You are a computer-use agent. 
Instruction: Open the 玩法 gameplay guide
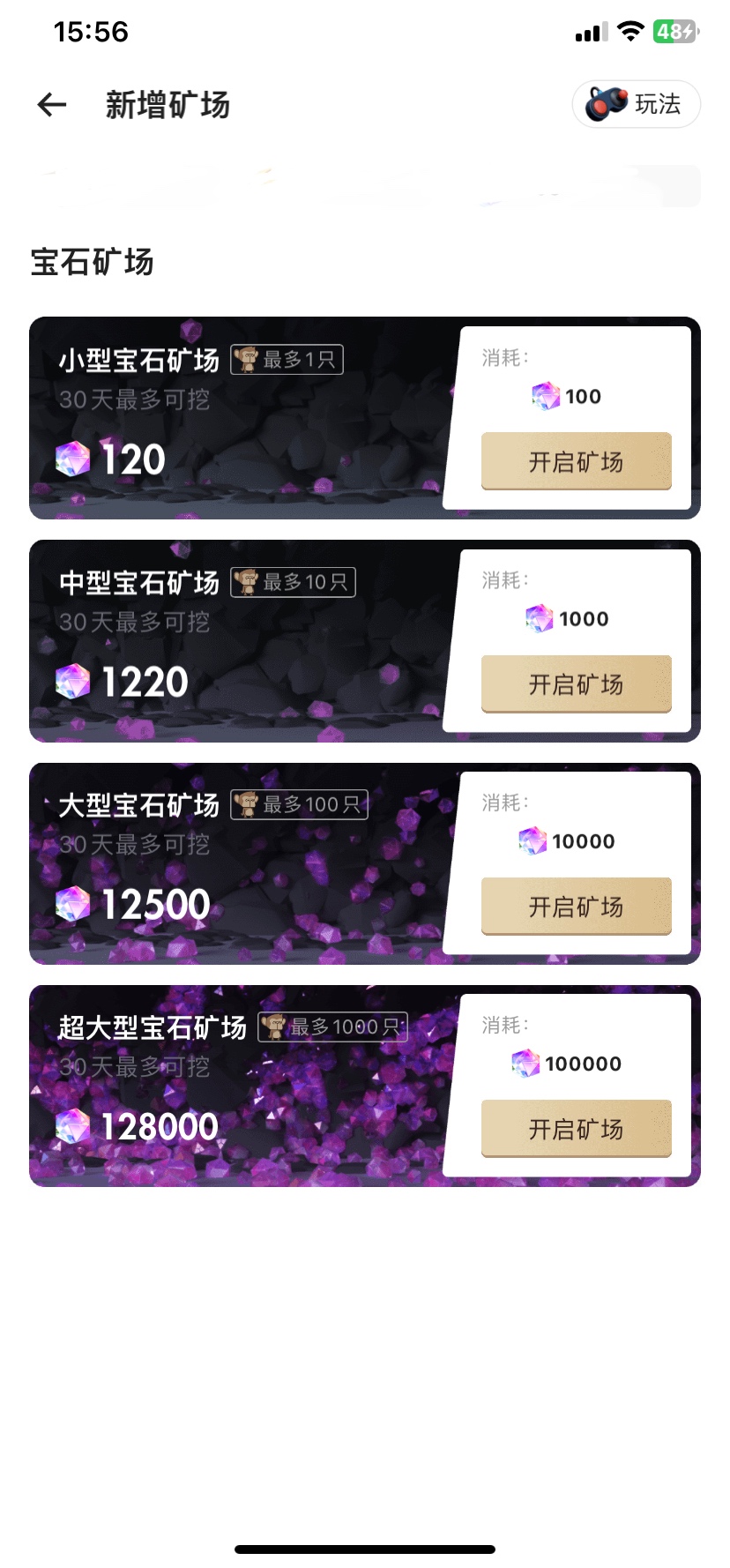[636, 104]
